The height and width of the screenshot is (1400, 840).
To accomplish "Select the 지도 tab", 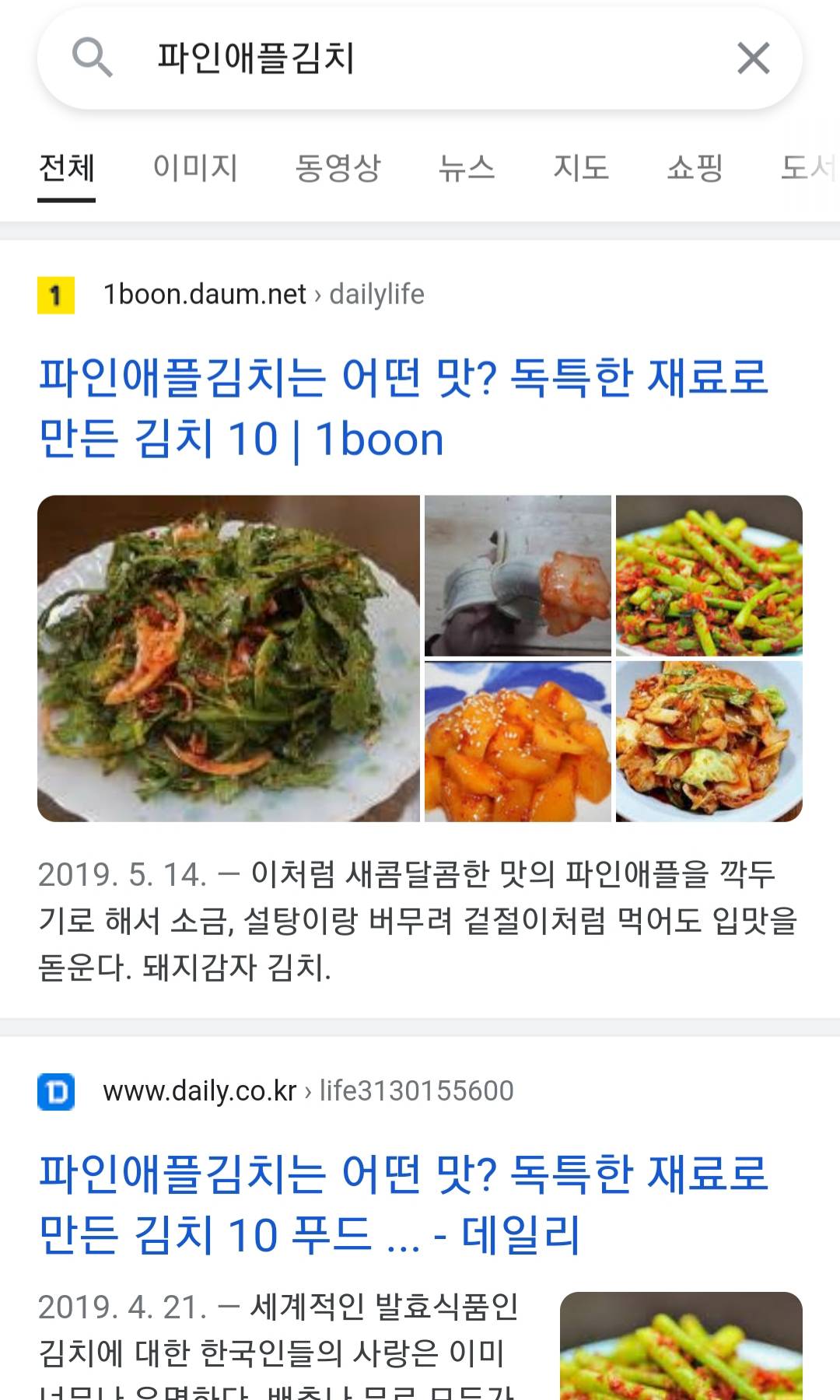I will coord(580,168).
